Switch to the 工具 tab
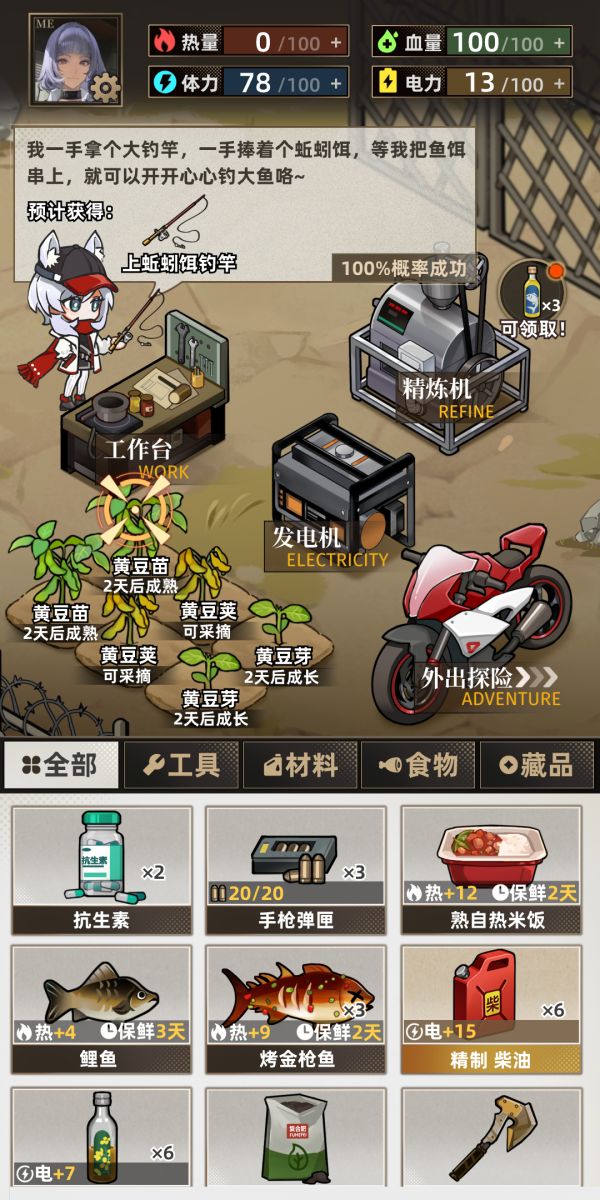This screenshot has width=600, height=1200. pos(182,765)
